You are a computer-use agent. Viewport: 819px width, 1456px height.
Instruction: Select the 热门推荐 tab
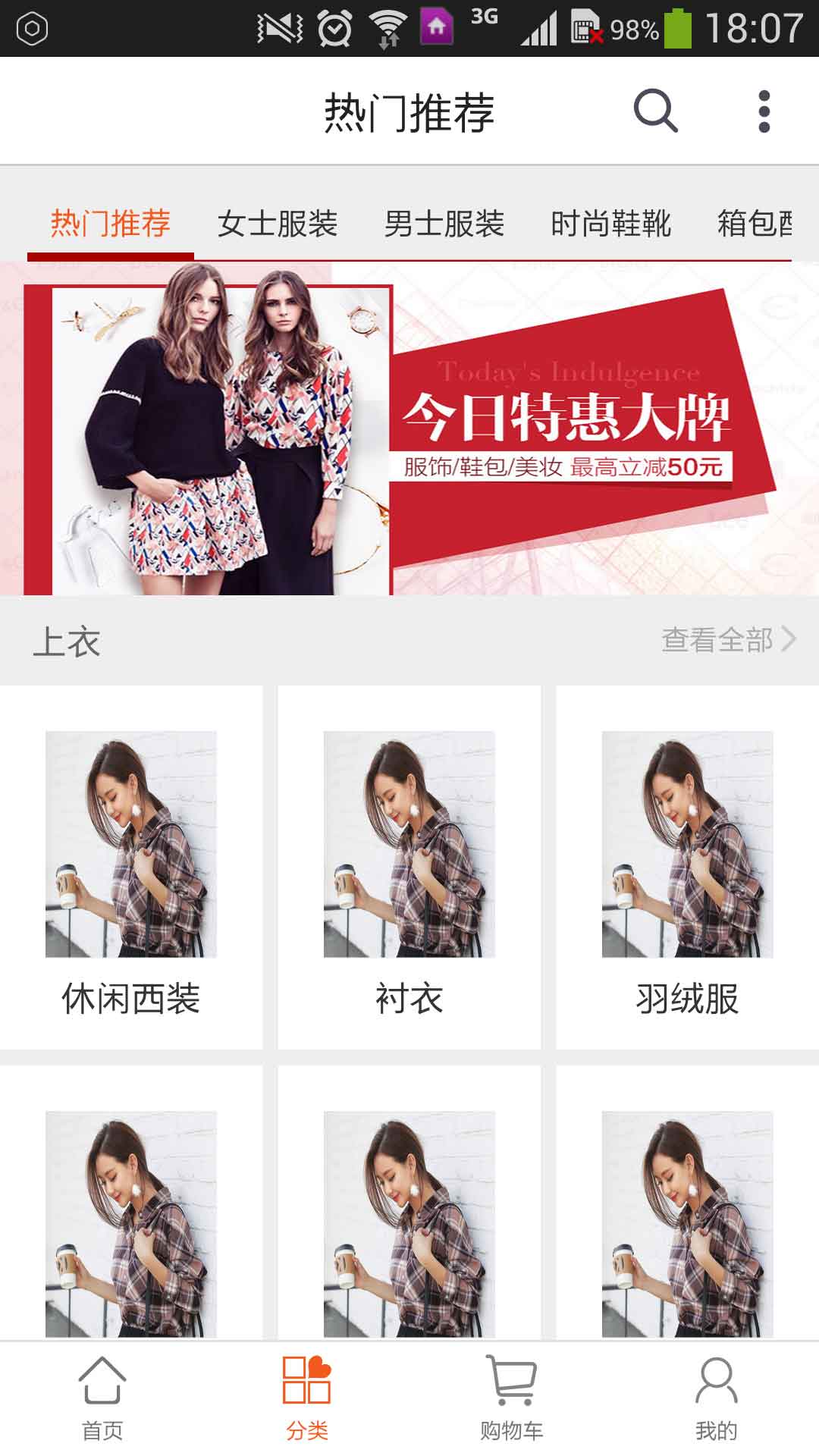[111, 224]
